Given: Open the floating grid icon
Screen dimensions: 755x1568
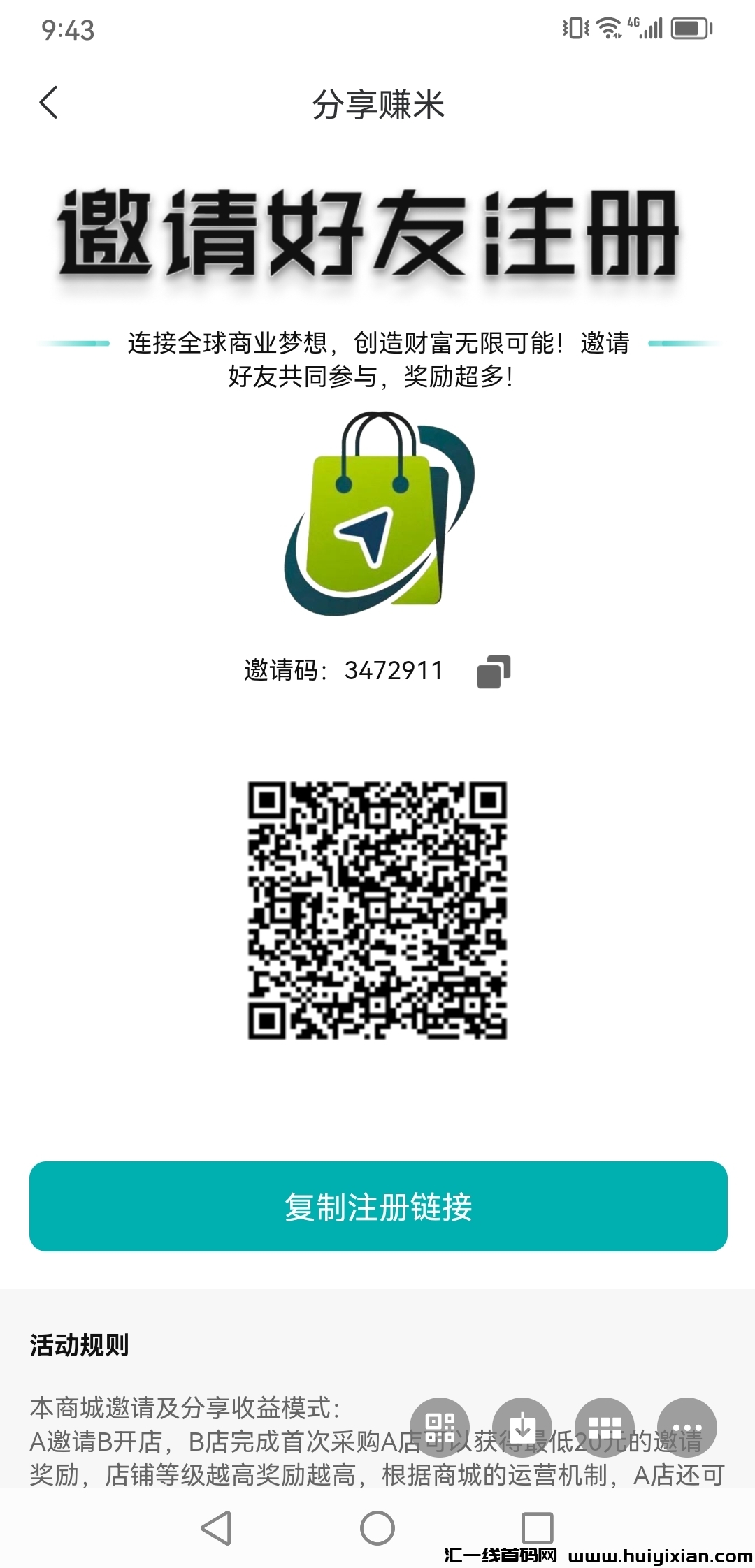Looking at the screenshot, I should point(605,1426).
